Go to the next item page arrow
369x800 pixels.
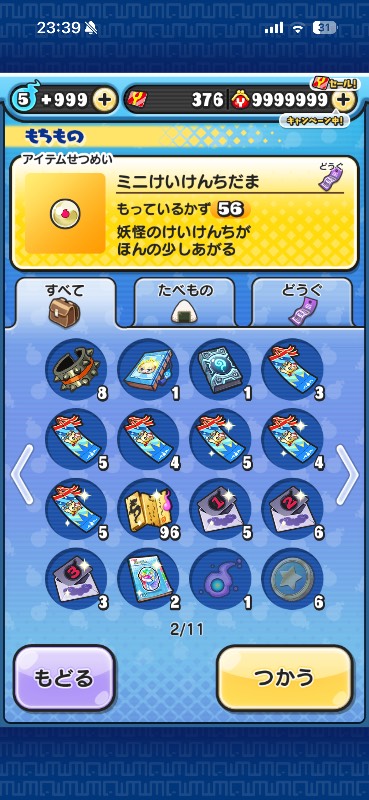click(347, 474)
